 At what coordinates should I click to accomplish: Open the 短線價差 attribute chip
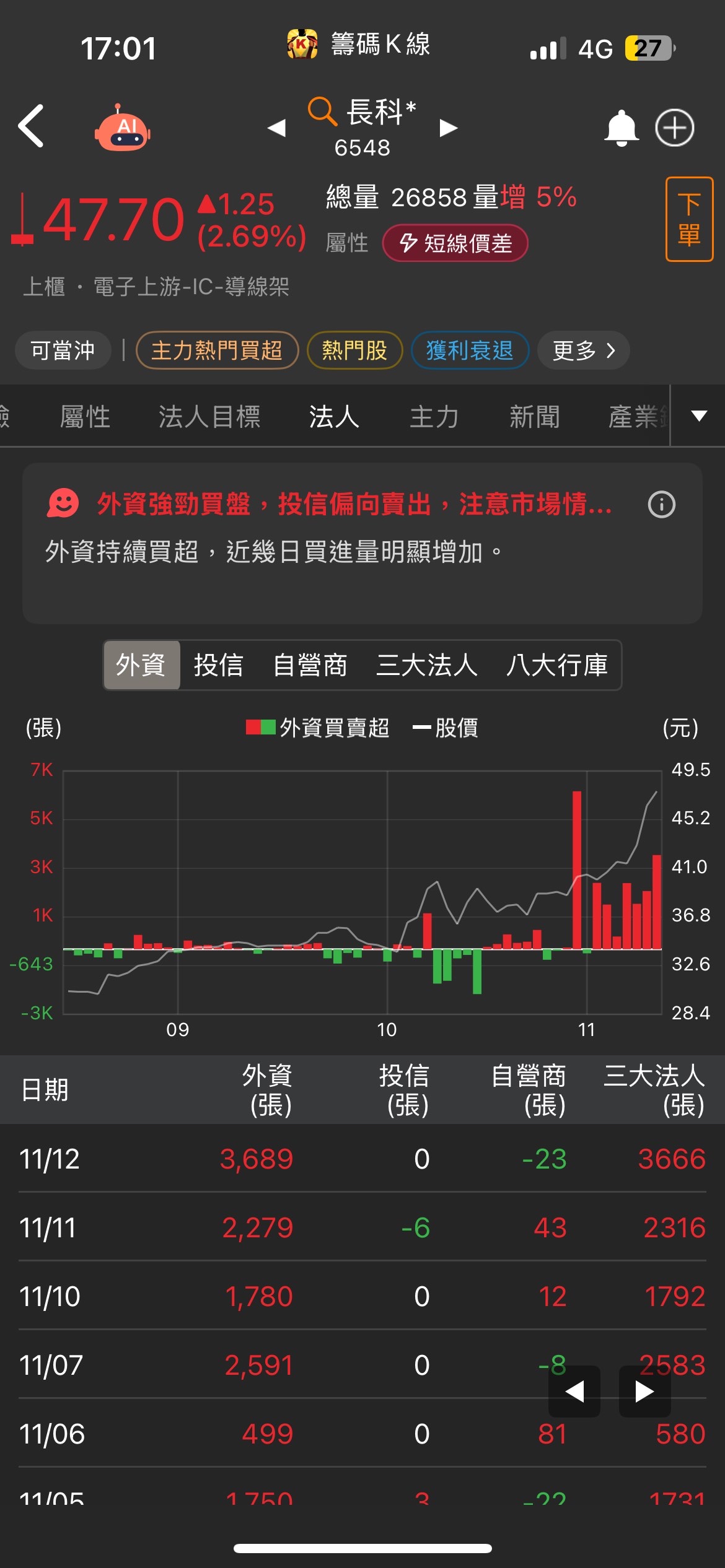(x=455, y=243)
